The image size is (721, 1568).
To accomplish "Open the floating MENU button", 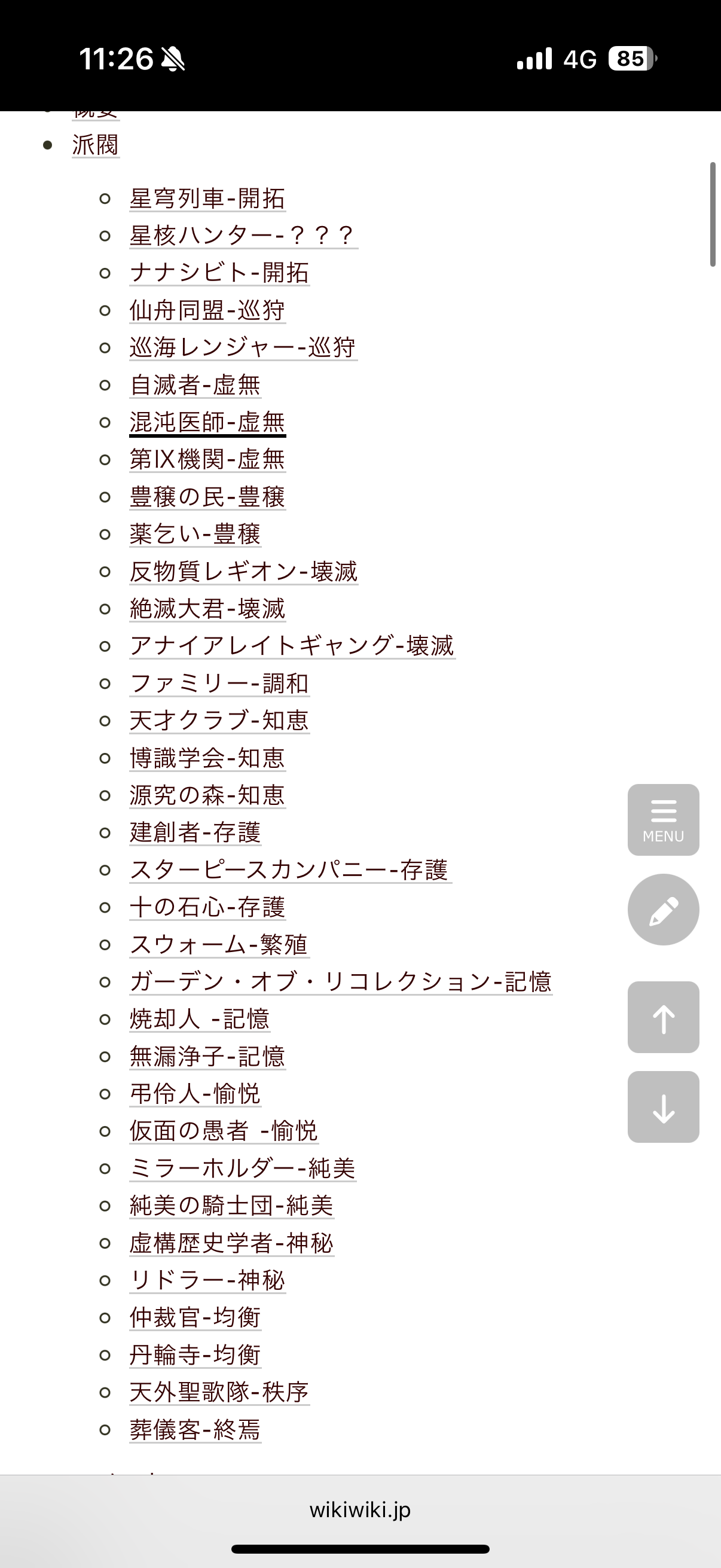I will click(663, 819).
